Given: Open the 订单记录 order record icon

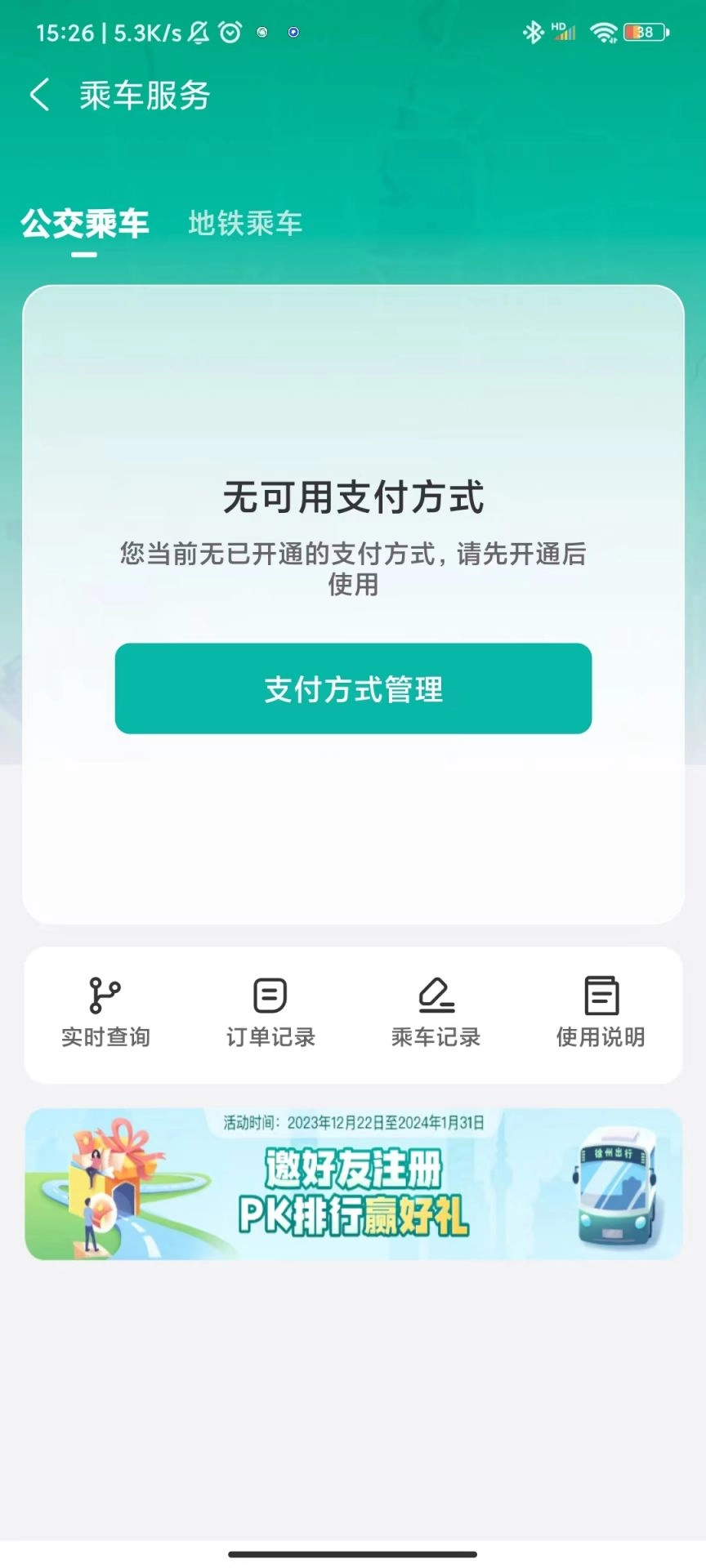Looking at the screenshot, I should coord(270,1013).
